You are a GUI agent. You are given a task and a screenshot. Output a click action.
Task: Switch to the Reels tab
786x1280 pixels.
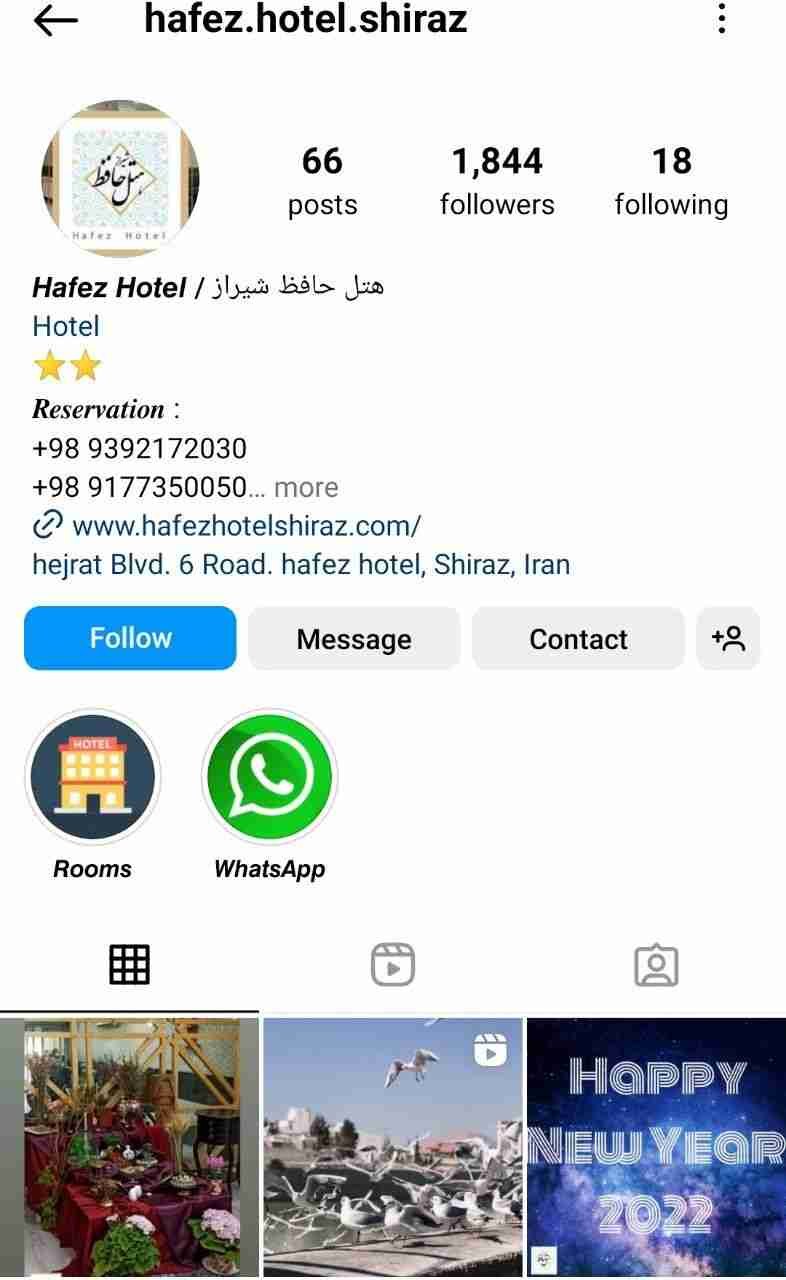393,965
